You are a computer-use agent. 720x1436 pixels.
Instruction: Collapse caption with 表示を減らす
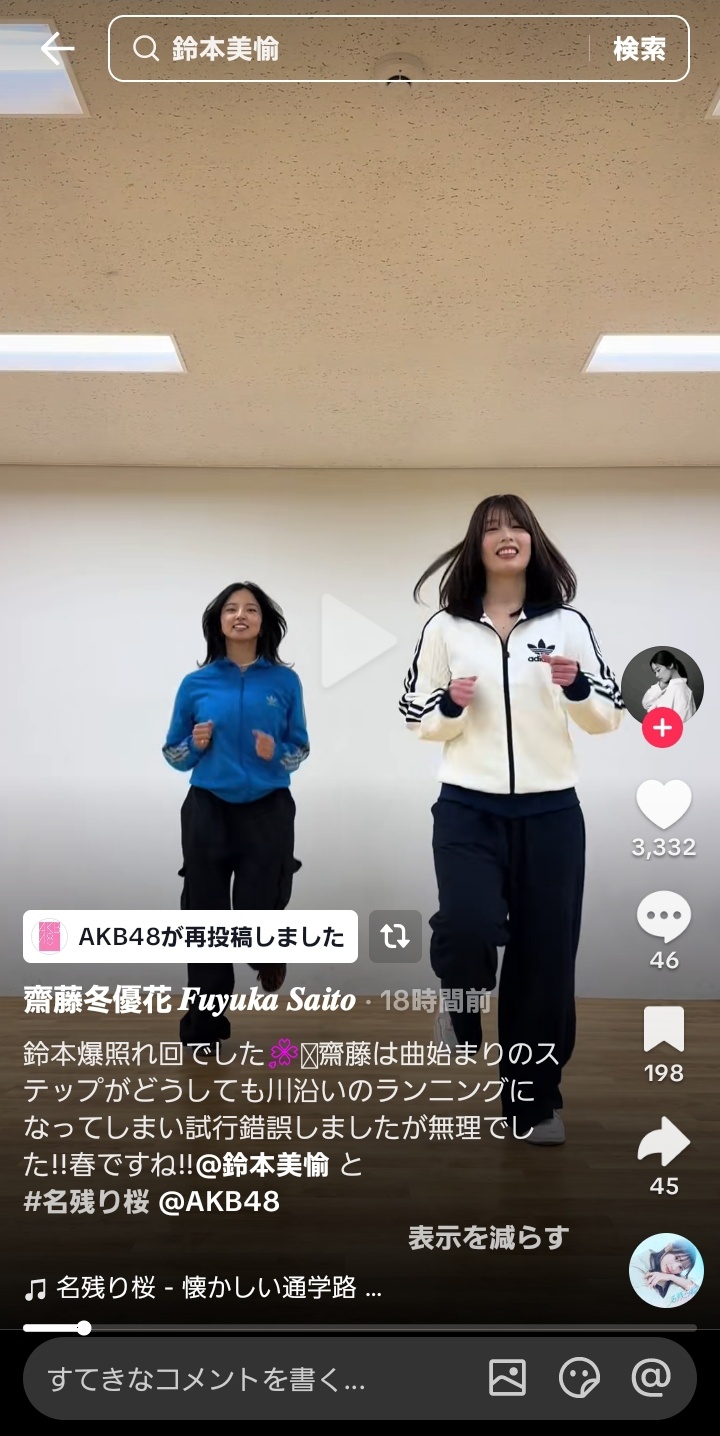pyautogui.click(x=488, y=1238)
